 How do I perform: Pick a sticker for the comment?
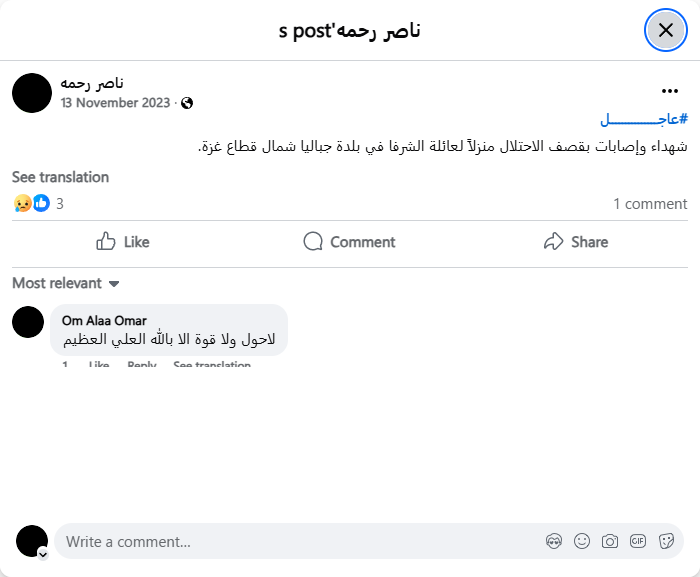pos(666,541)
